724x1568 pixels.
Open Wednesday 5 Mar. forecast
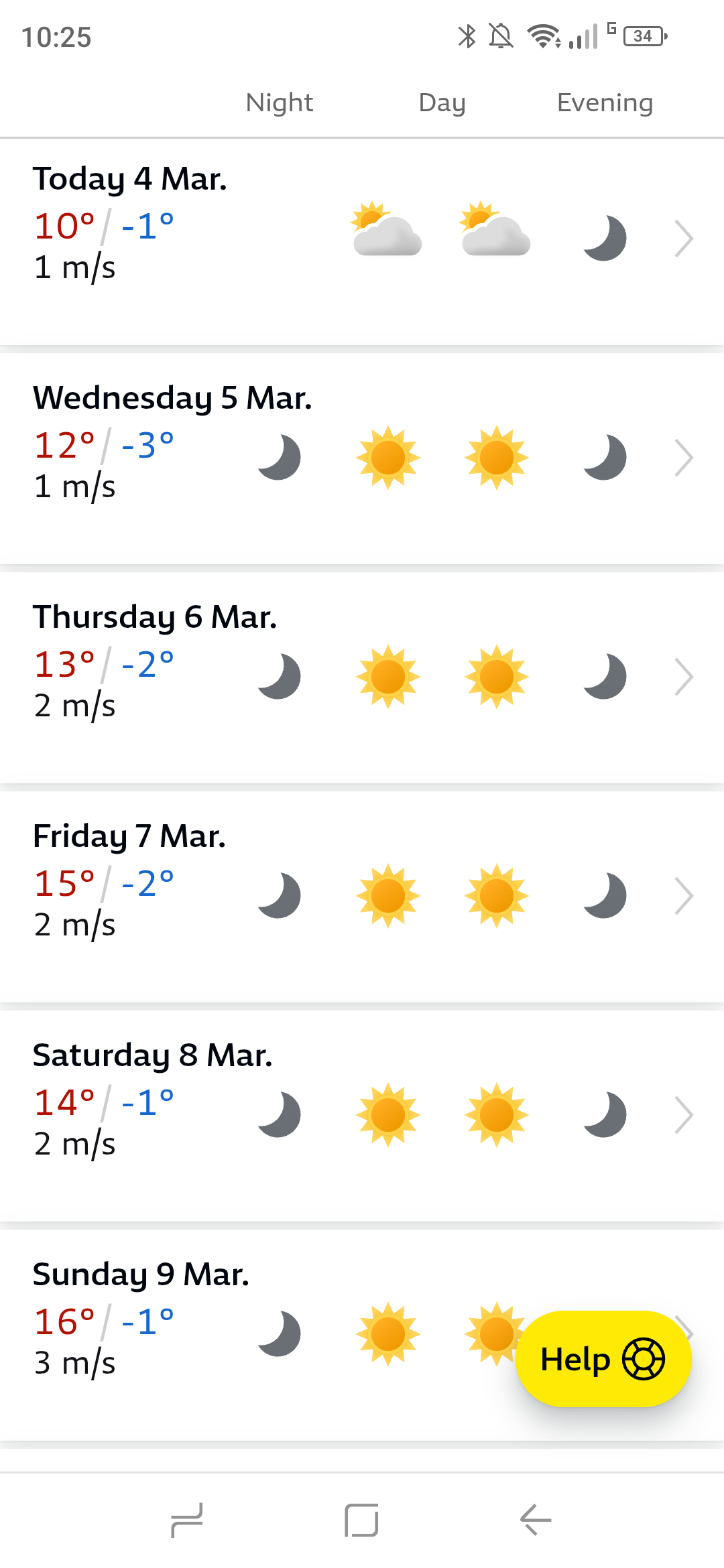pyautogui.click(x=682, y=458)
